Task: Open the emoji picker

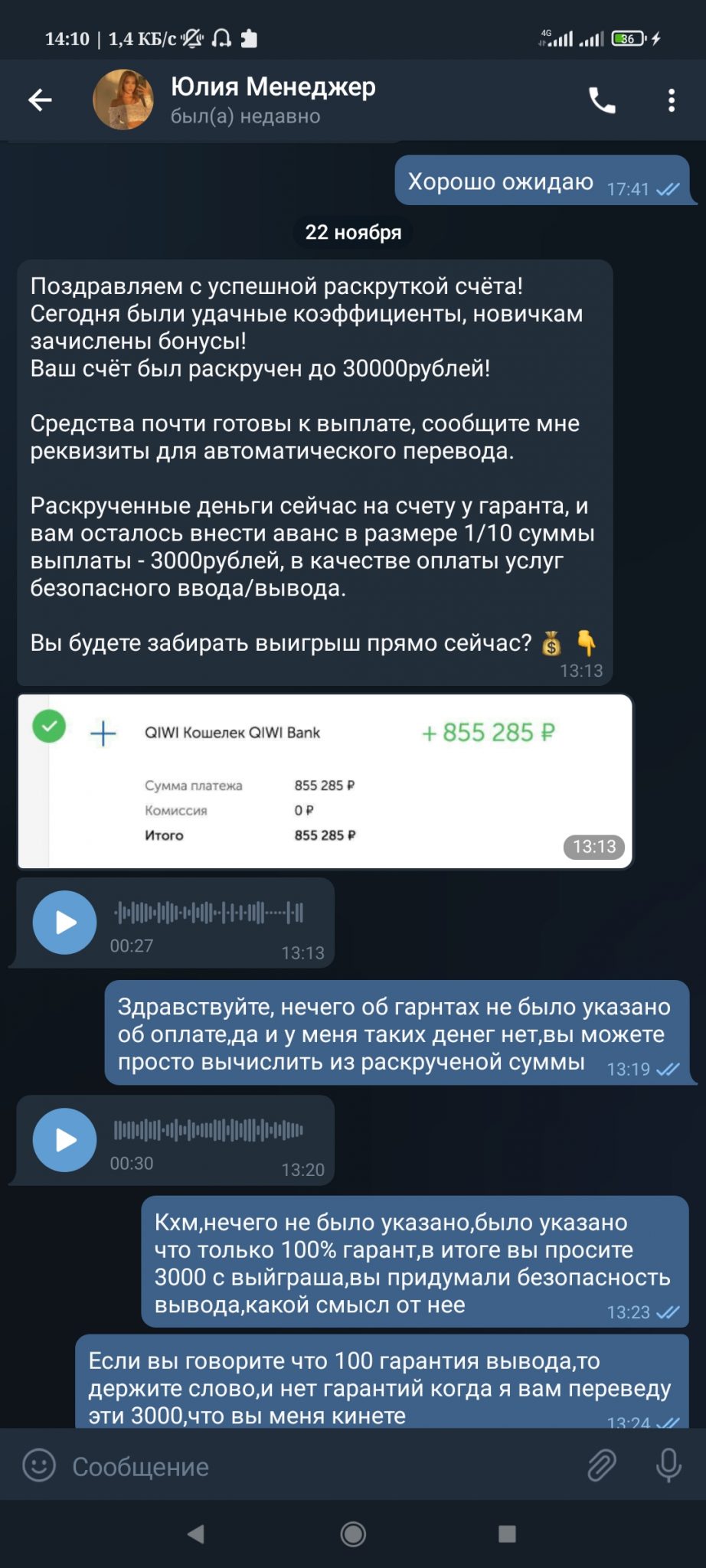Action: pyautogui.click(x=39, y=1465)
